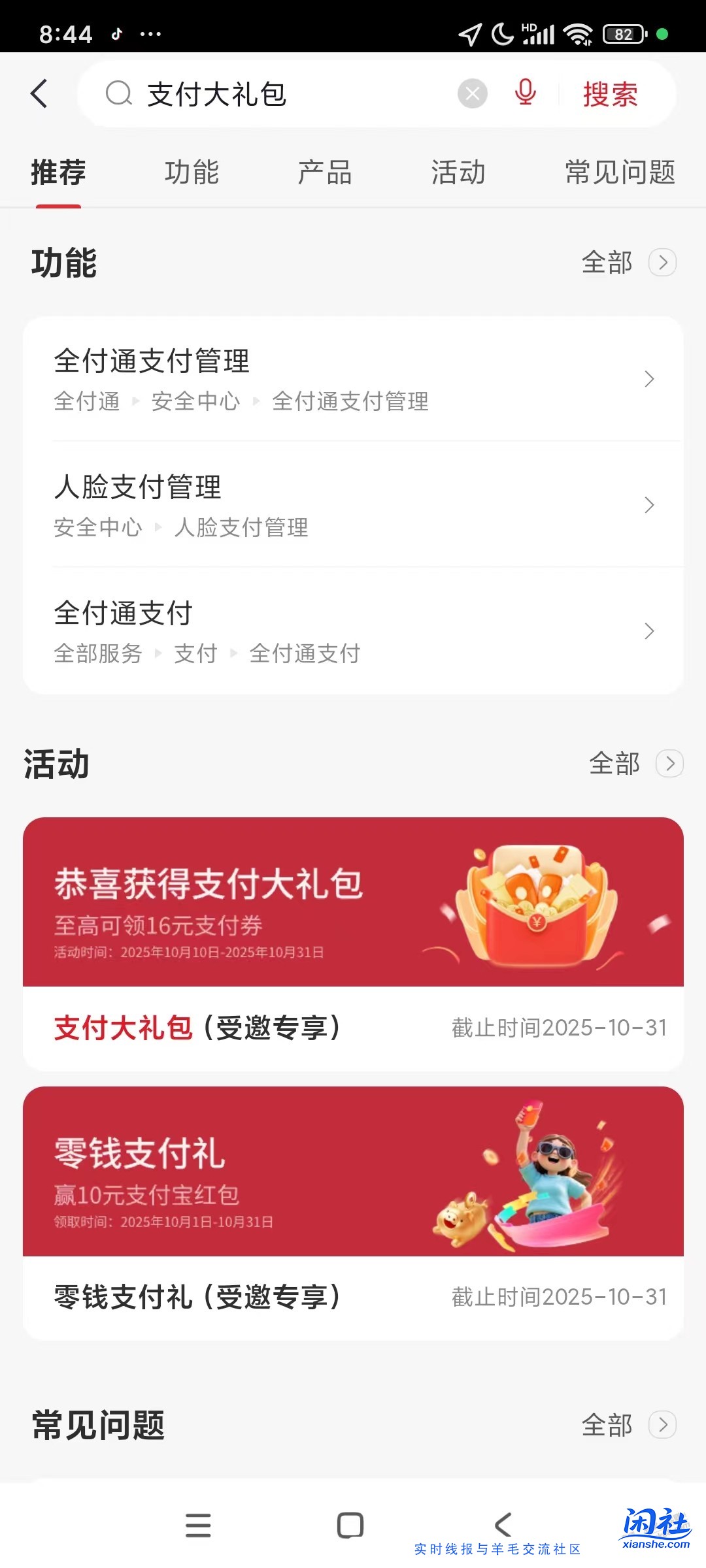The height and width of the screenshot is (1568, 706).
Task: Clear the search text with the X icon
Action: 472,93
